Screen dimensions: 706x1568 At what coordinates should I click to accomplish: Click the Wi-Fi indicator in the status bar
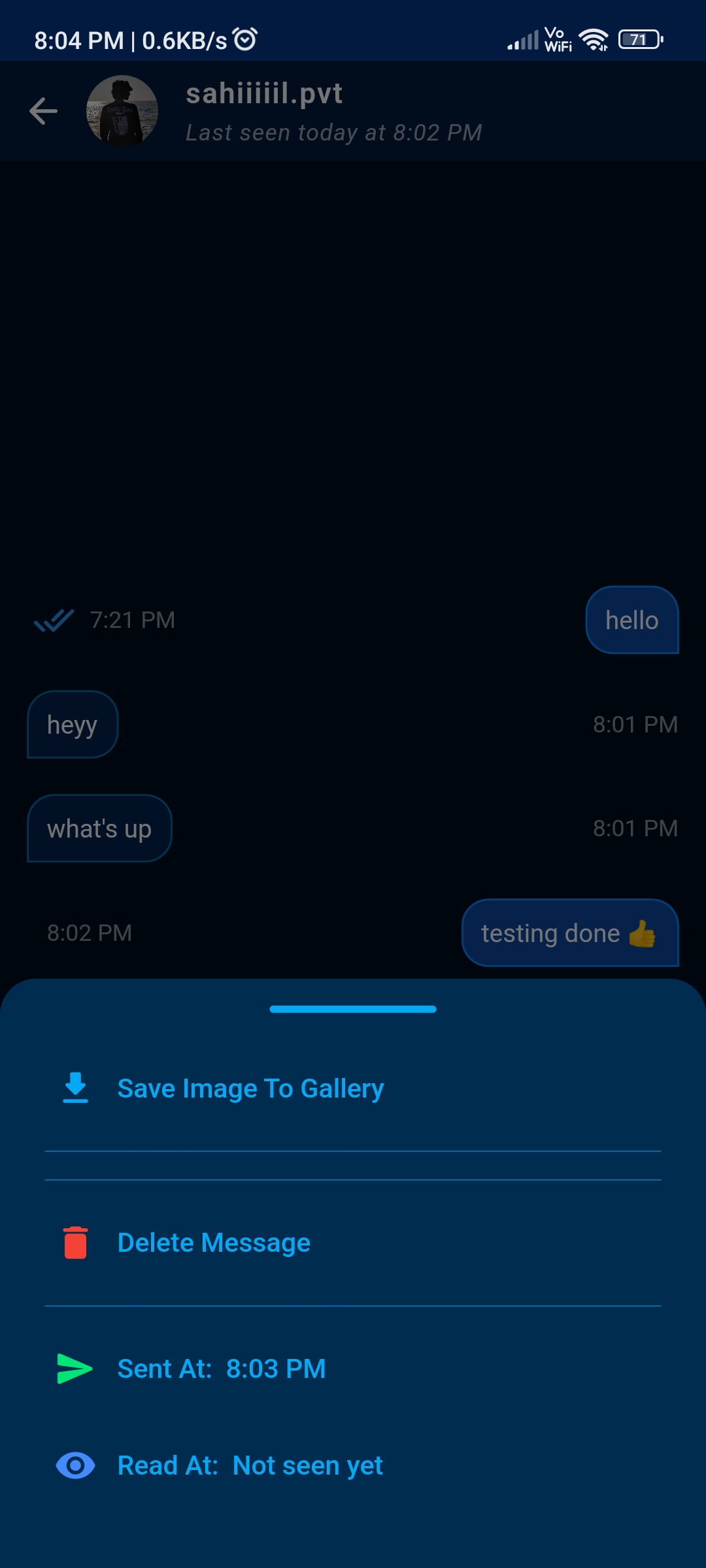(x=594, y=39)
